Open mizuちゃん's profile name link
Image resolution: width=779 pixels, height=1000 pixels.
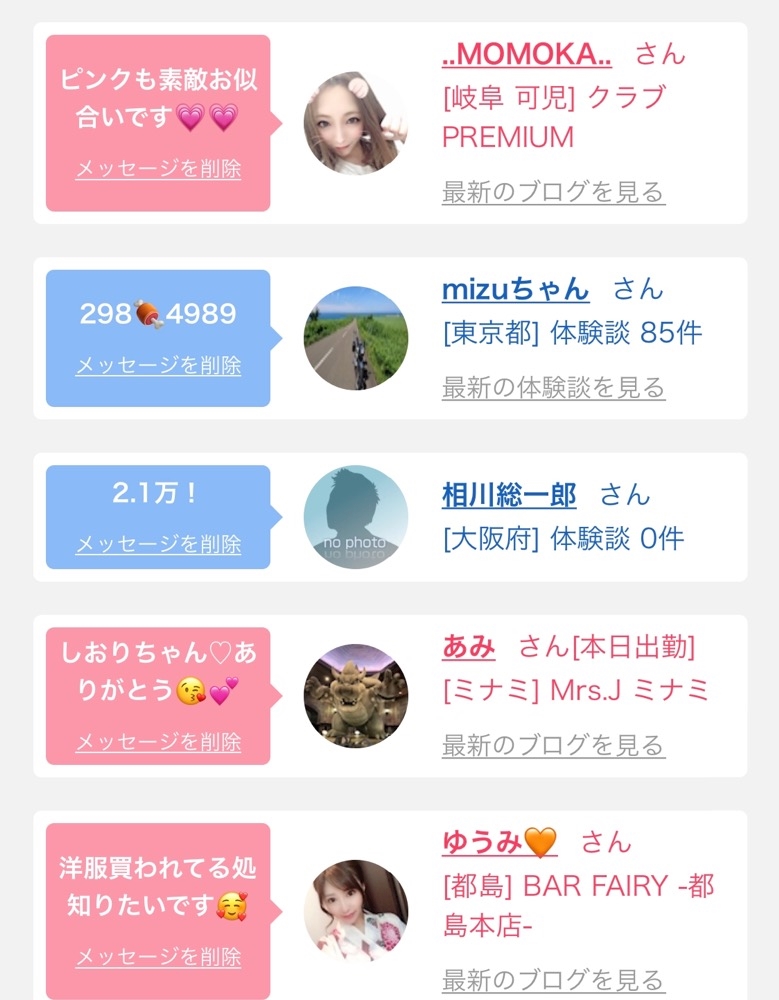point(516,290)
